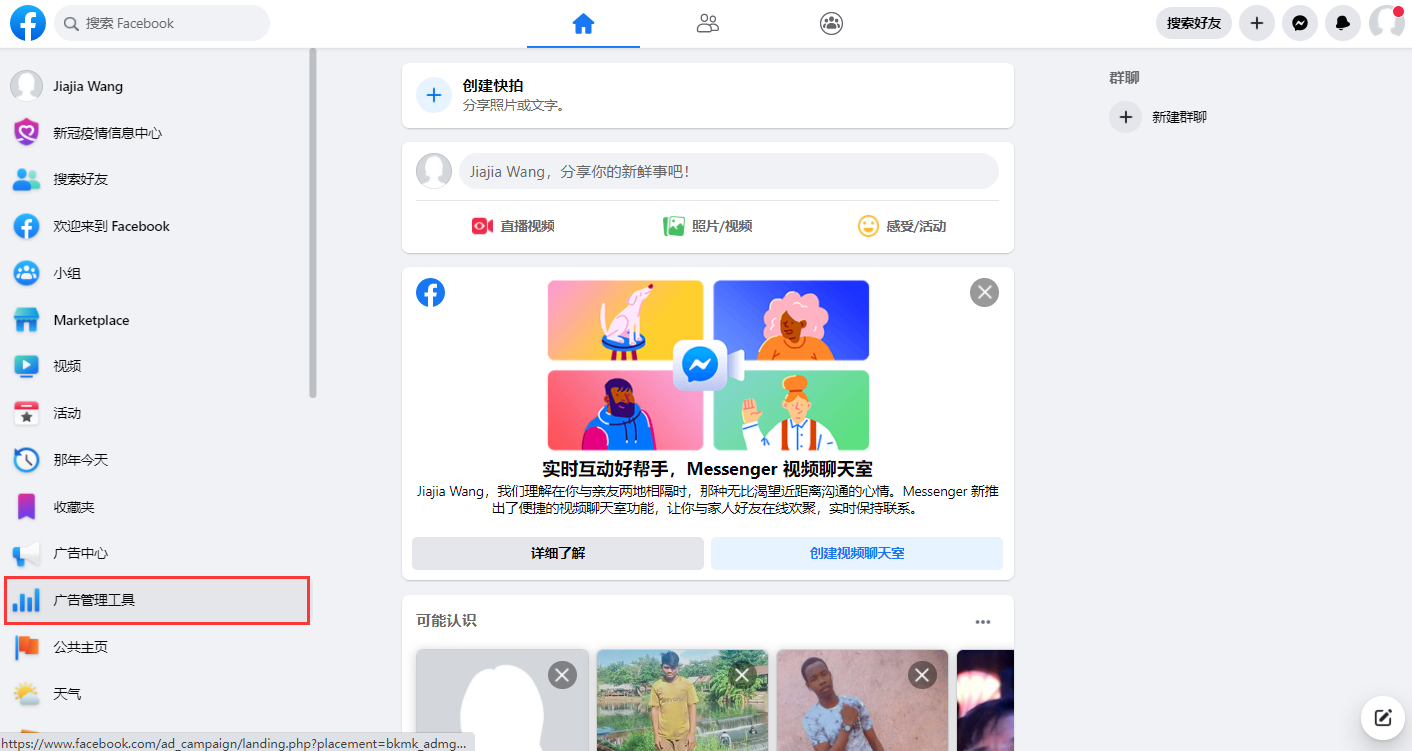1412x751 pixels.
Task: Open Messenger from the top bar
Action: (x=1300, y=23)
